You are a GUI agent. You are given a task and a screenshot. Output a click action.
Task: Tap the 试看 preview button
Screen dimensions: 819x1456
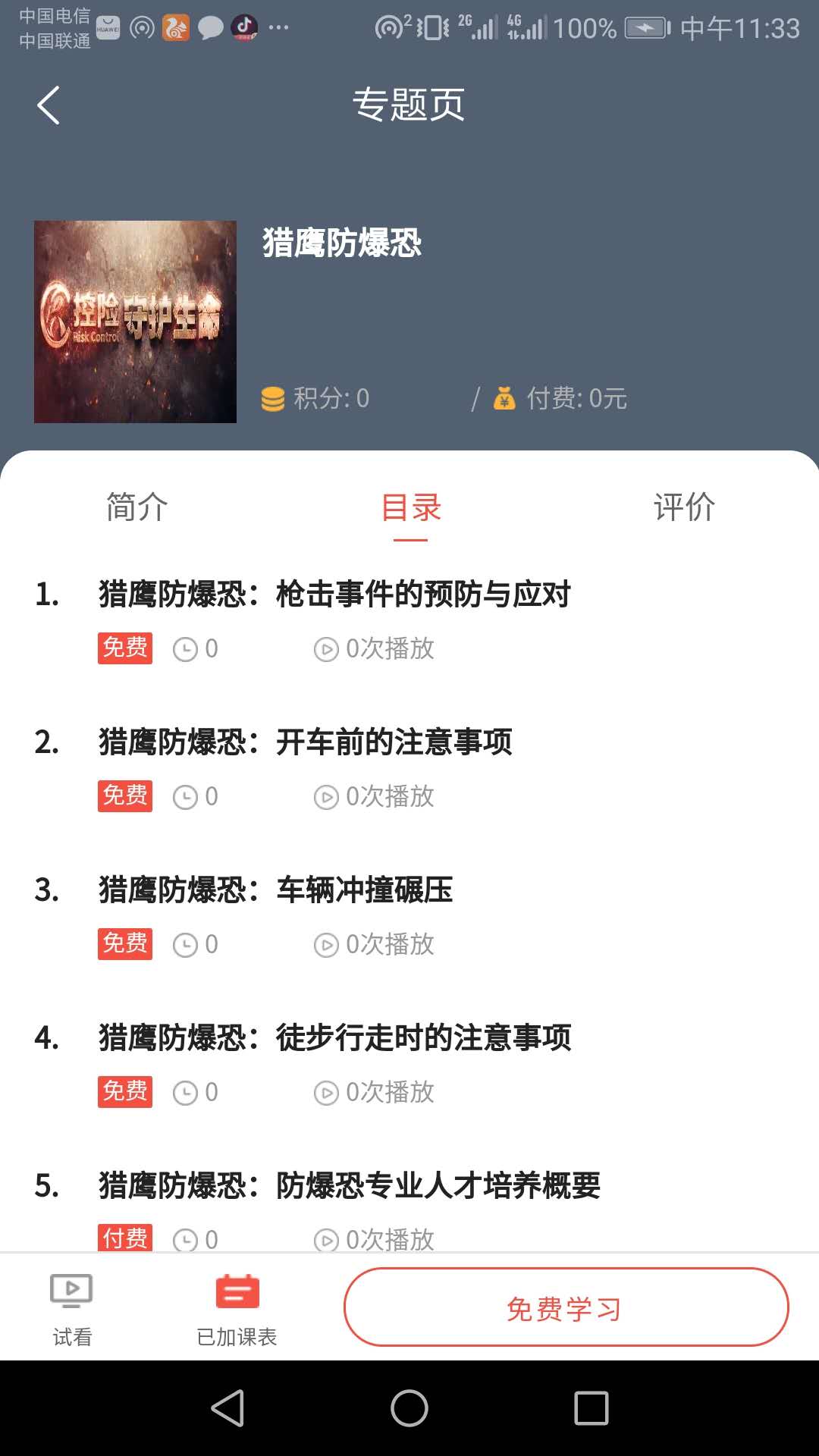pyautogui.click(x=72, y=1309)
